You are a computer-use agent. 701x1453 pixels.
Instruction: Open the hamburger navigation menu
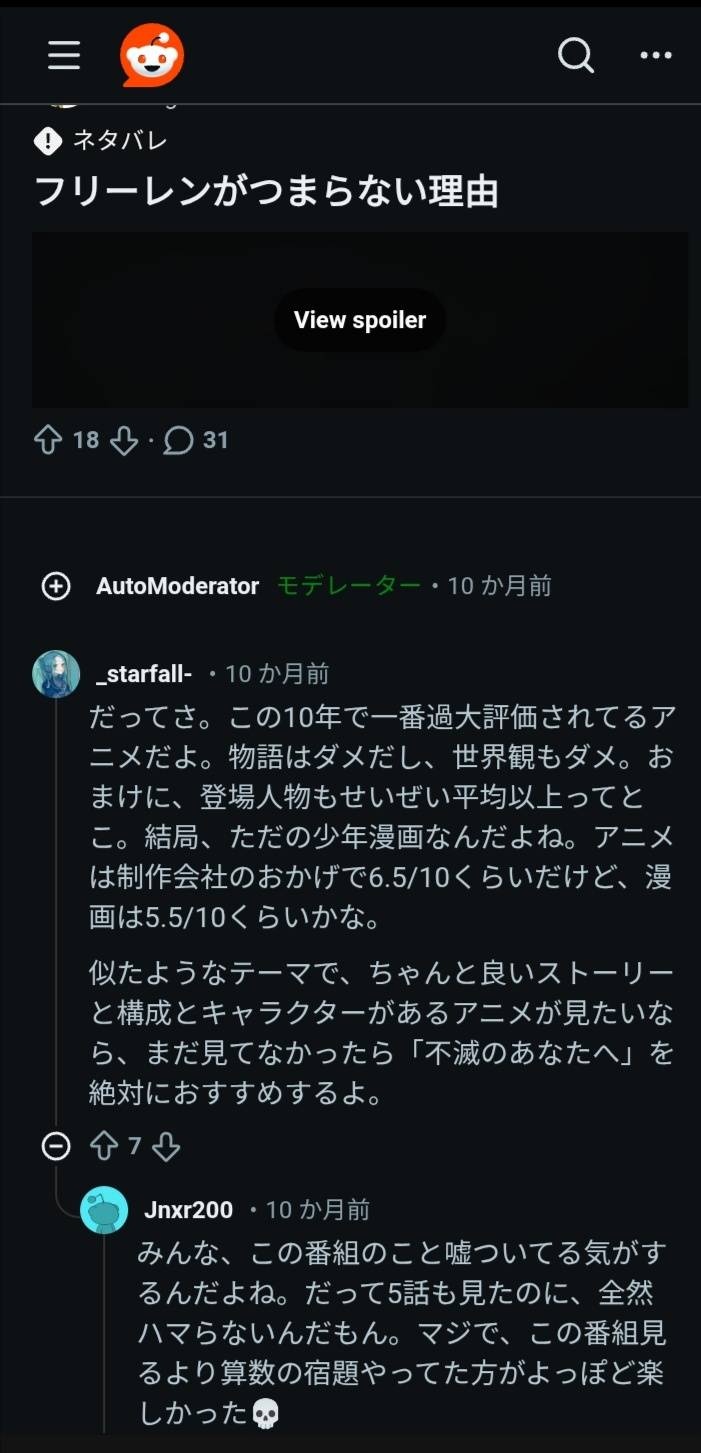(64, 56)
